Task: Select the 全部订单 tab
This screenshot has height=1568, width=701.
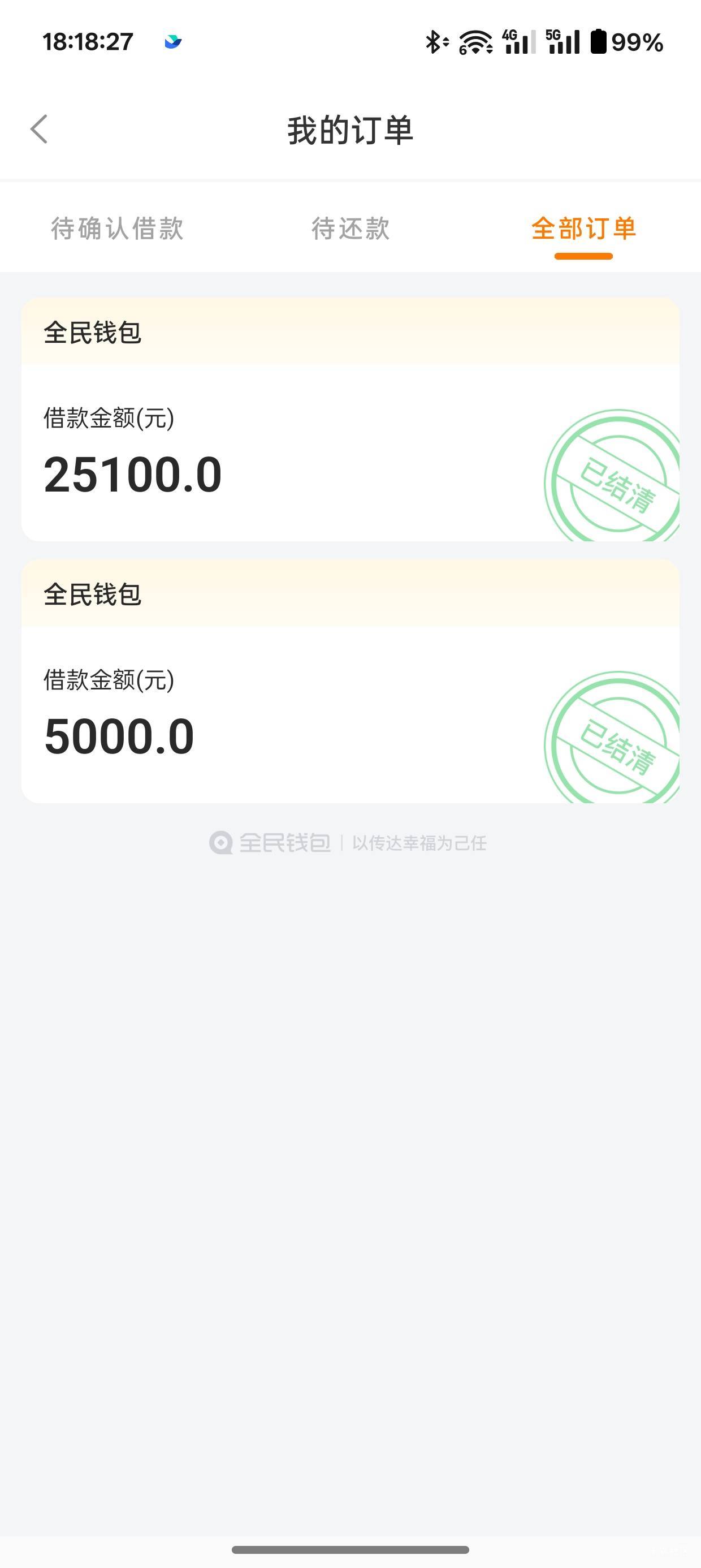Action: click(x=583, y=229)
